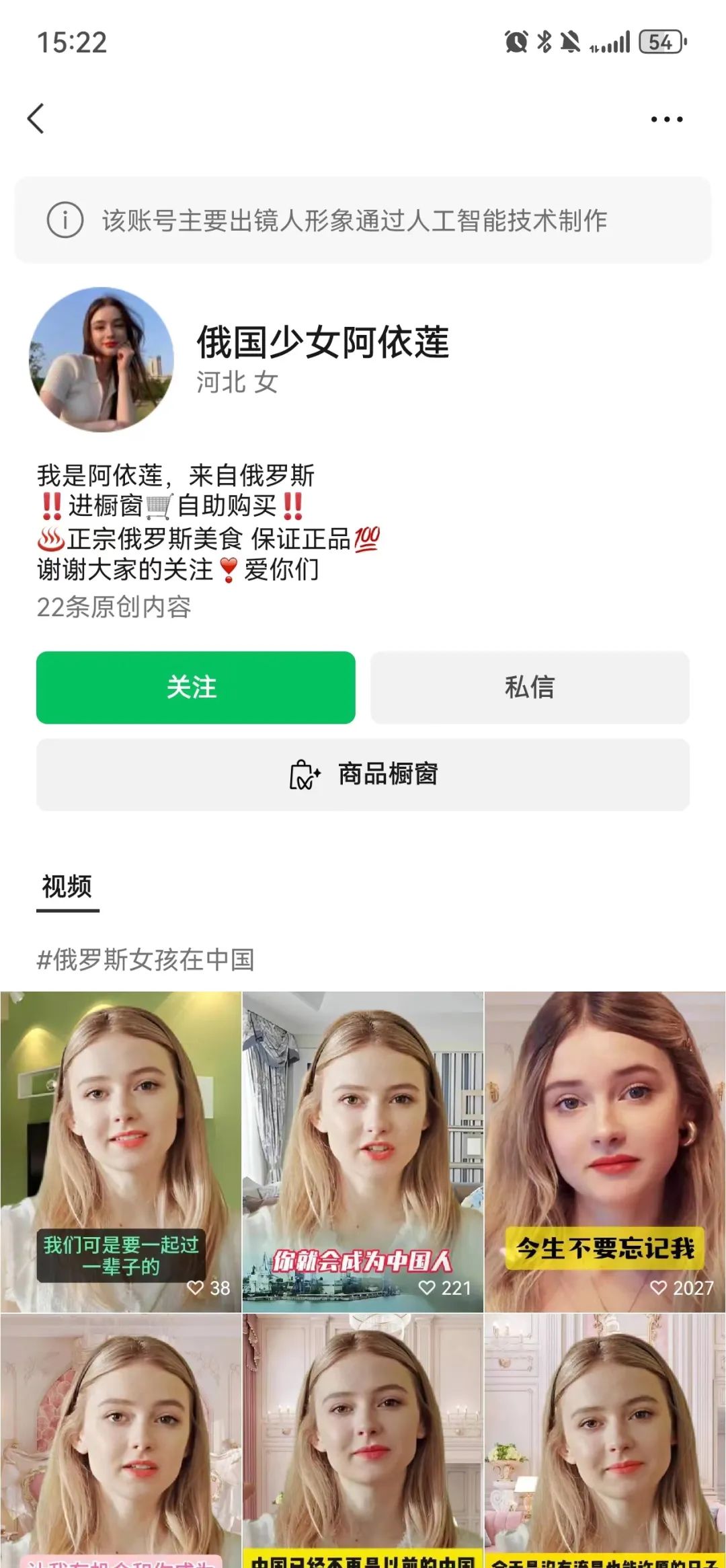Follow this account with the green 关注 button
The width and height of the screenshot is (726, 1568).
(196, 687)
